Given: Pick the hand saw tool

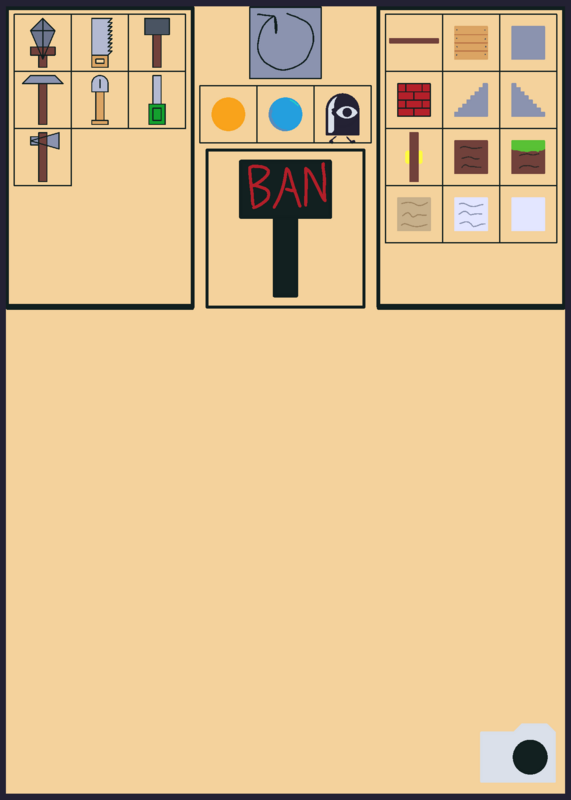Looking at the screenshot, I should click(101, 43).
